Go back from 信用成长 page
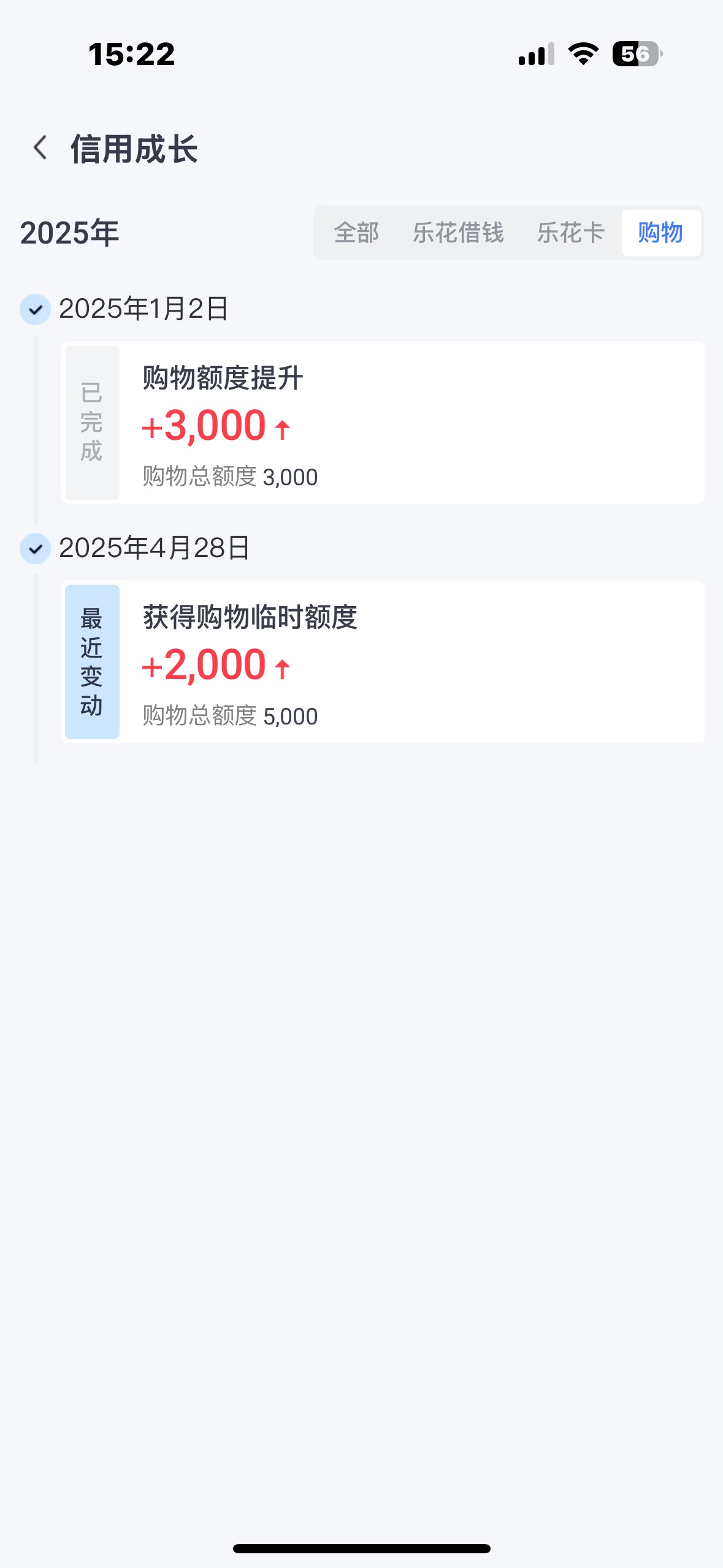 tap(40, 148)
